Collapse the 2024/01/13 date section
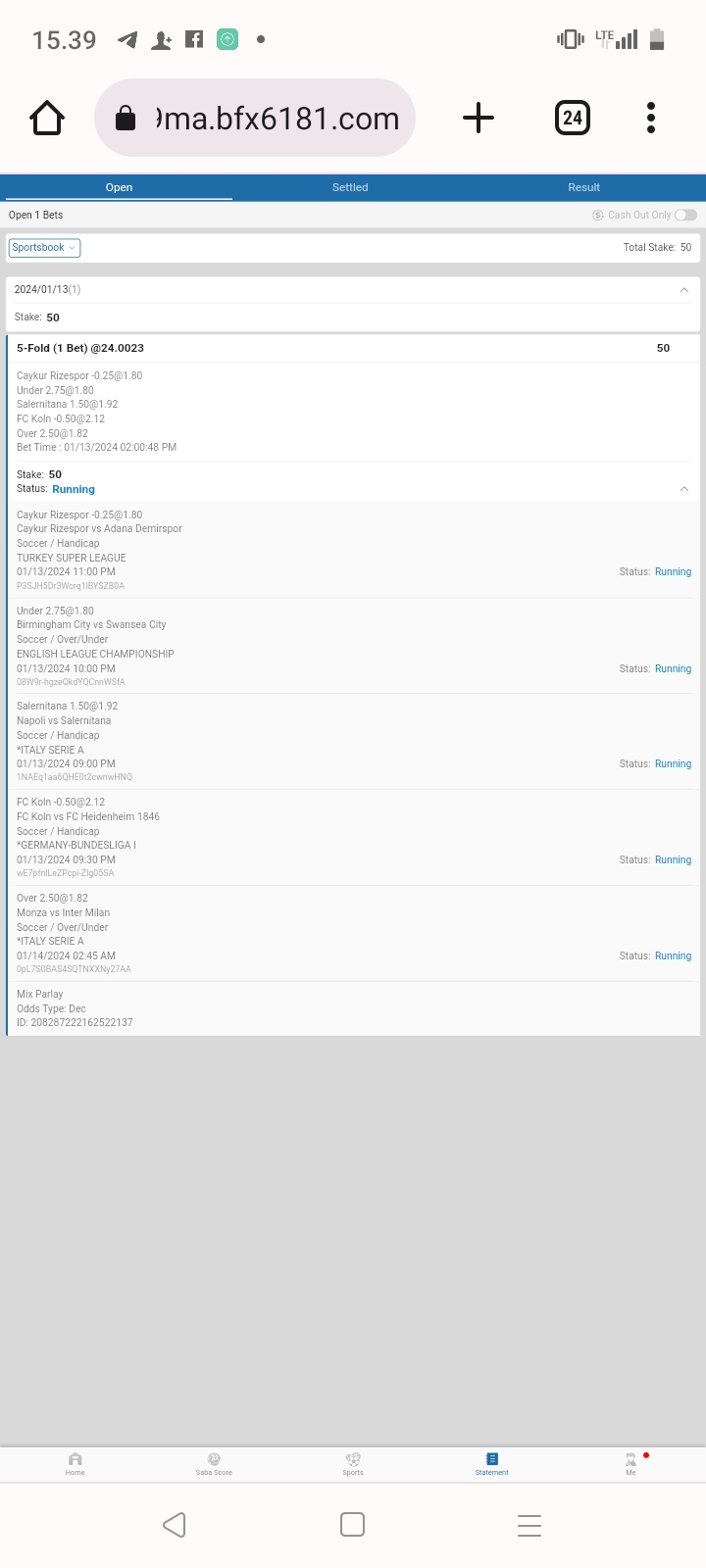This screenshot has height=1568, width=706. [x=683, y=290]
